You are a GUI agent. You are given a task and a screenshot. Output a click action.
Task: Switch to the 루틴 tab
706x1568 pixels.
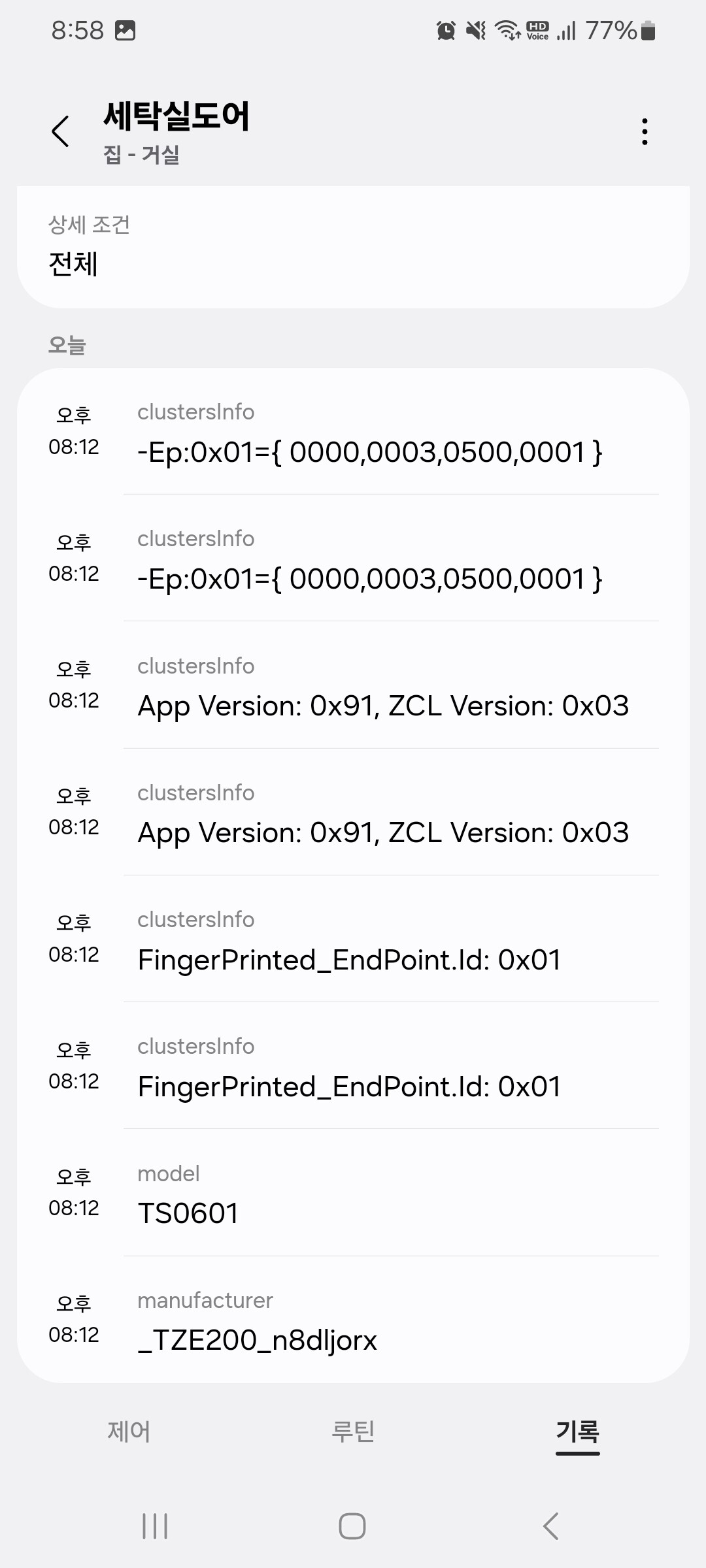click(353, 1431)
